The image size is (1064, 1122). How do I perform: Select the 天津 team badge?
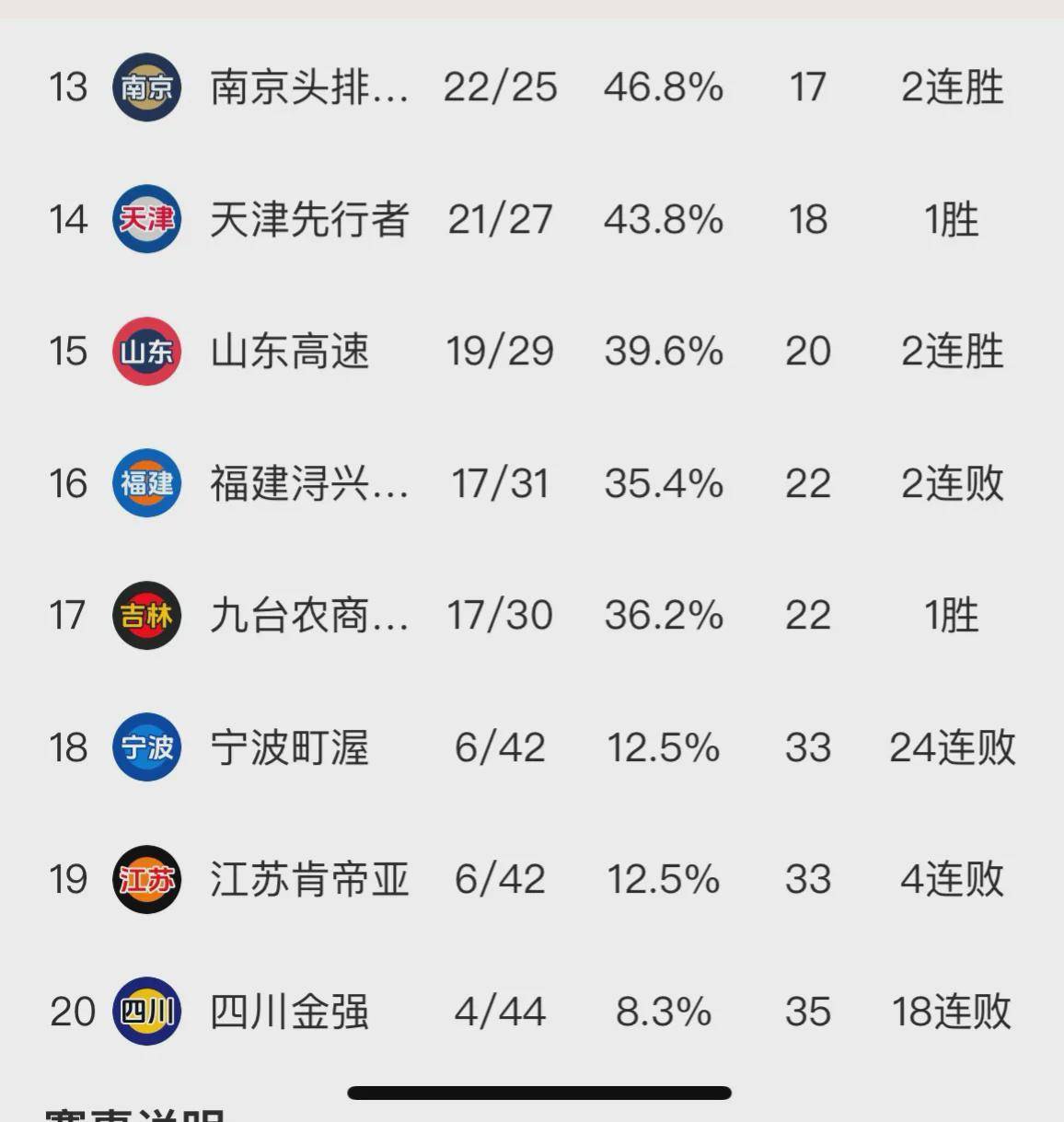click(145, 220)
